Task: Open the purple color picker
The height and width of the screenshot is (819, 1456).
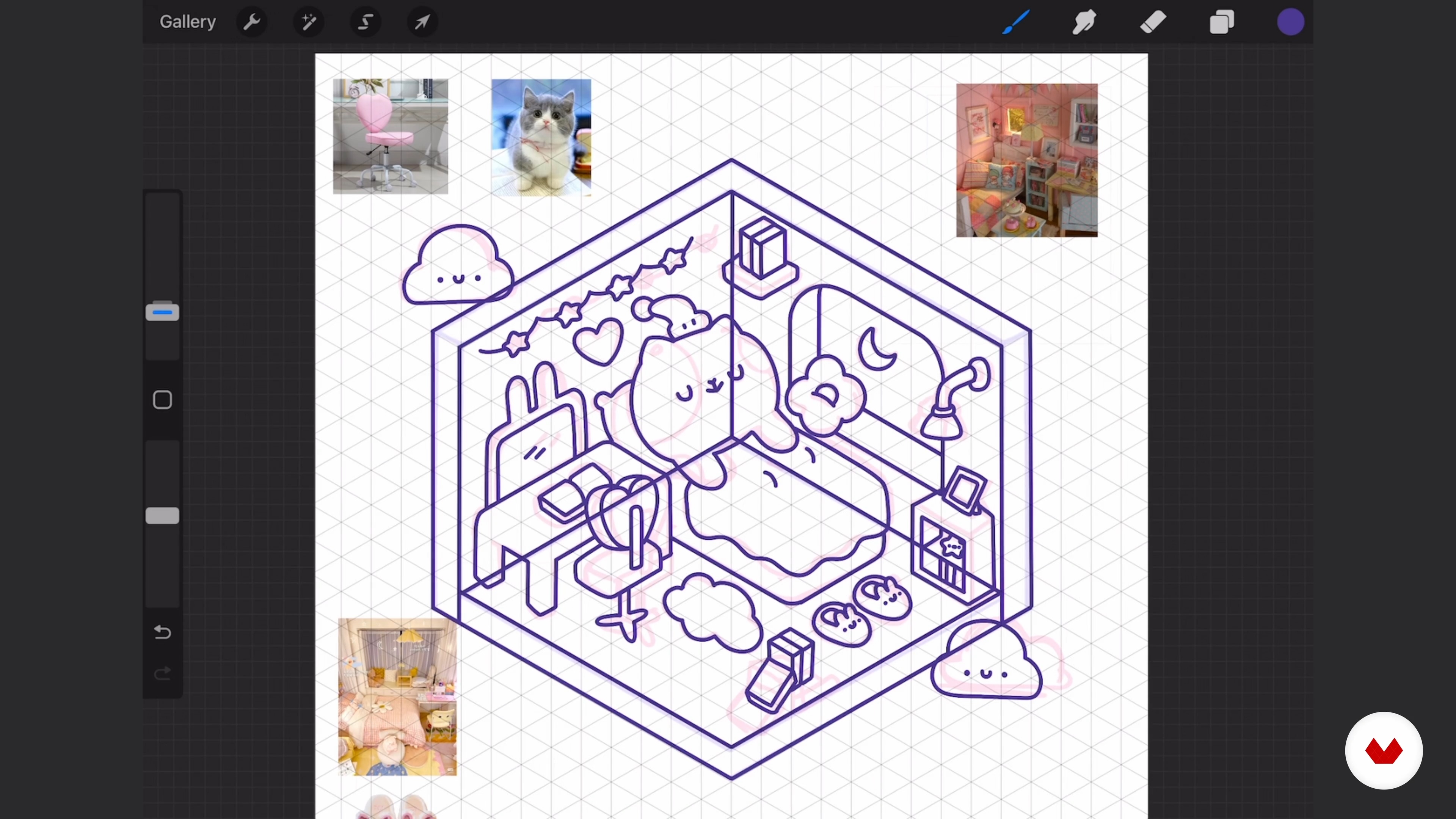Action: tap(1290, 22)
